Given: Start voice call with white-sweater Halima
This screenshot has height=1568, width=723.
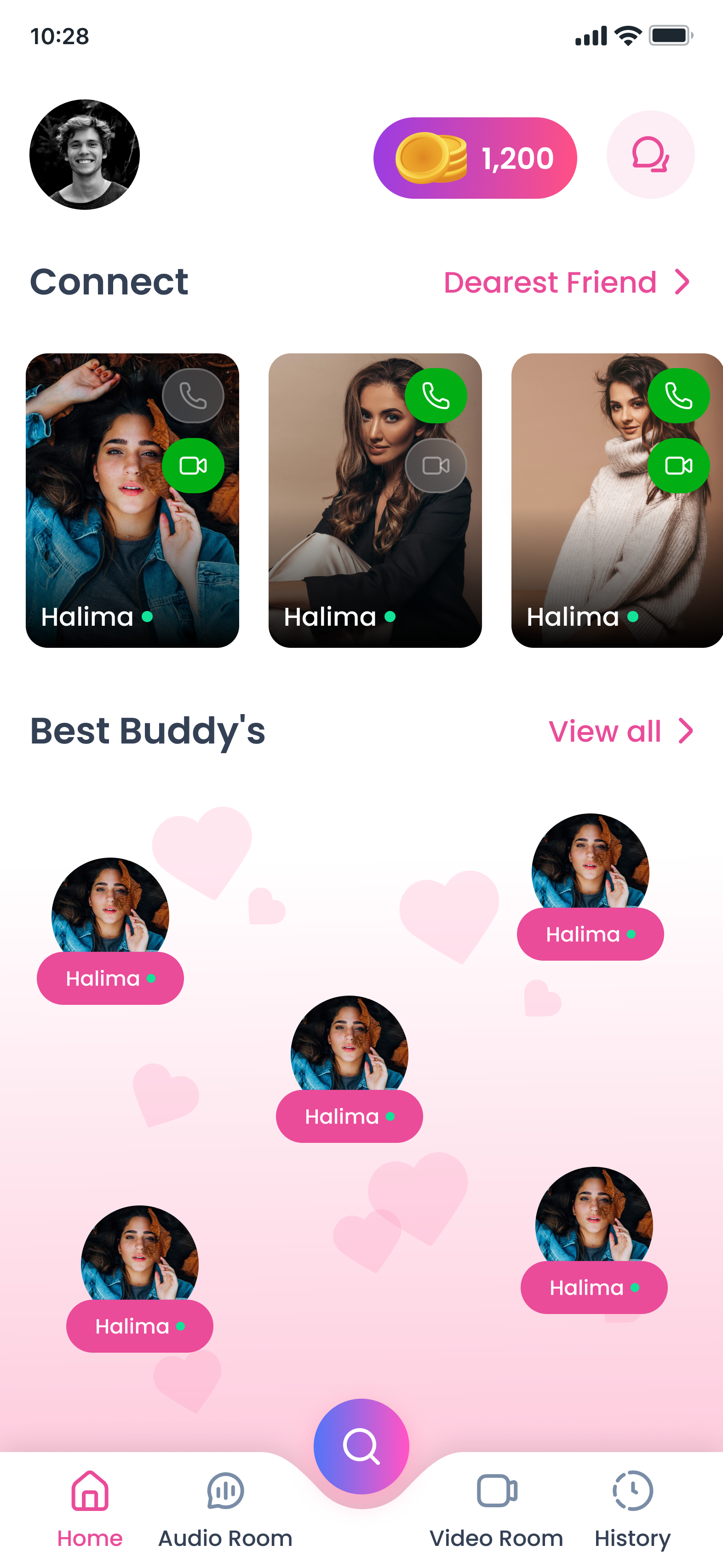Looking at the screenshot, I should coord(678,396).
